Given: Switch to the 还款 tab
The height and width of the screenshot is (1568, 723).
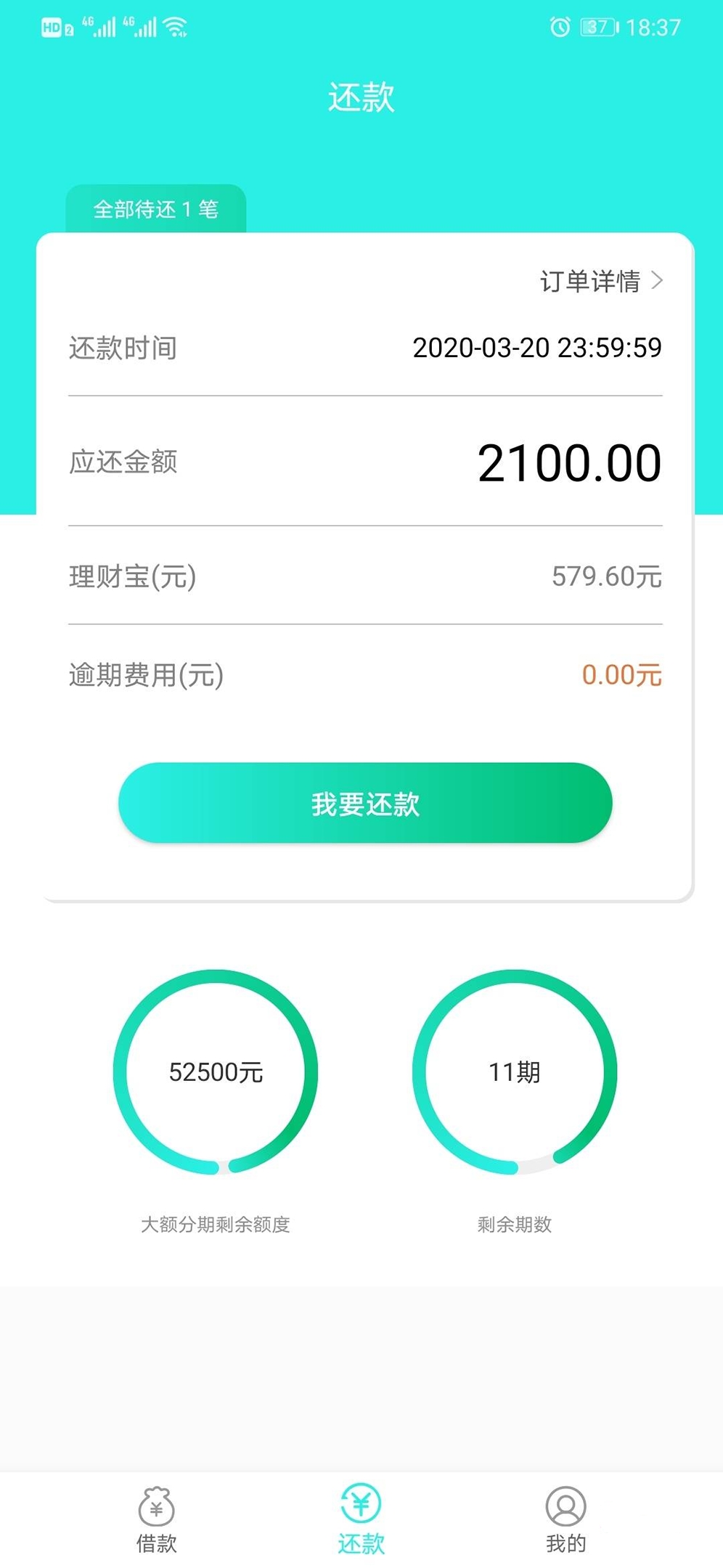Looking at the screenshot, I should click(361, 1520).
